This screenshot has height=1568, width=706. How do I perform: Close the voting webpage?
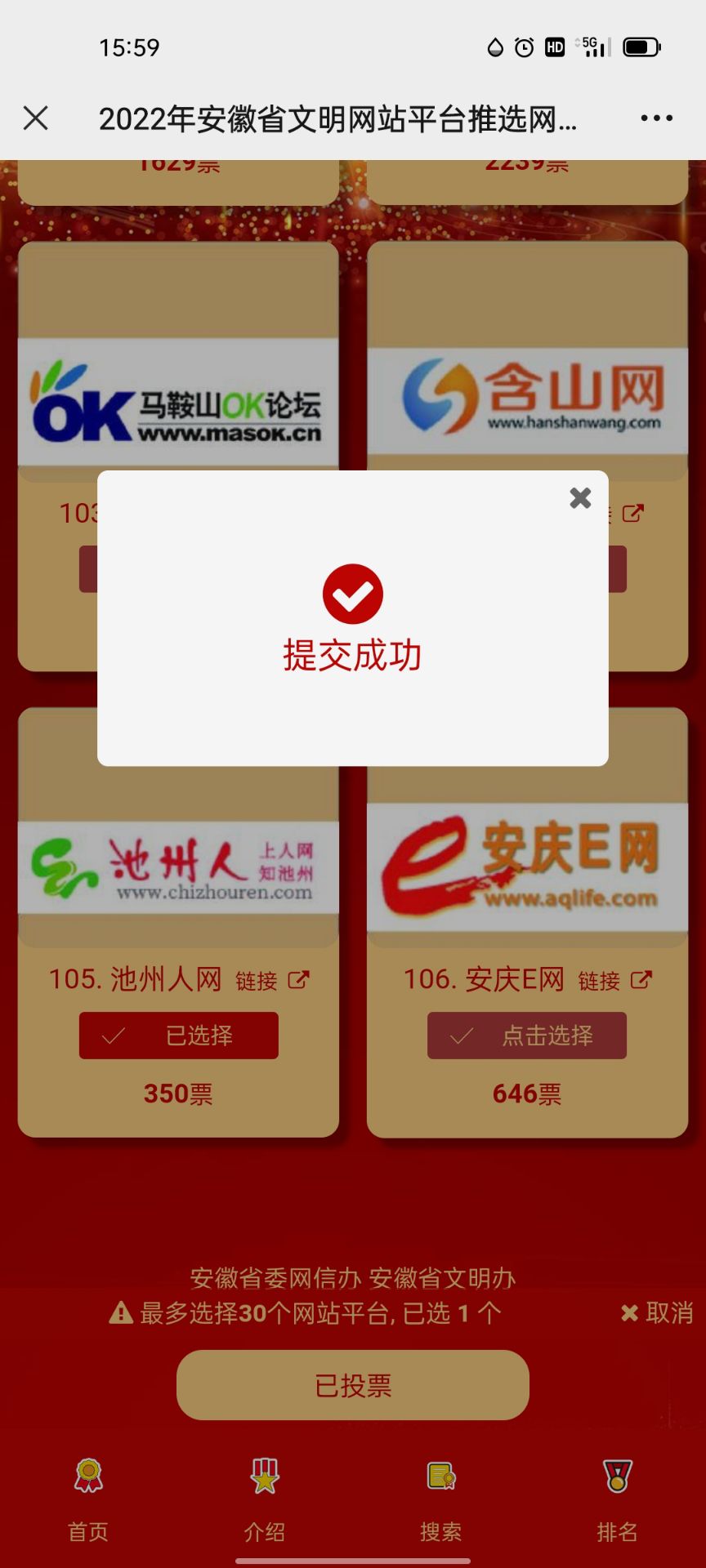36,118
